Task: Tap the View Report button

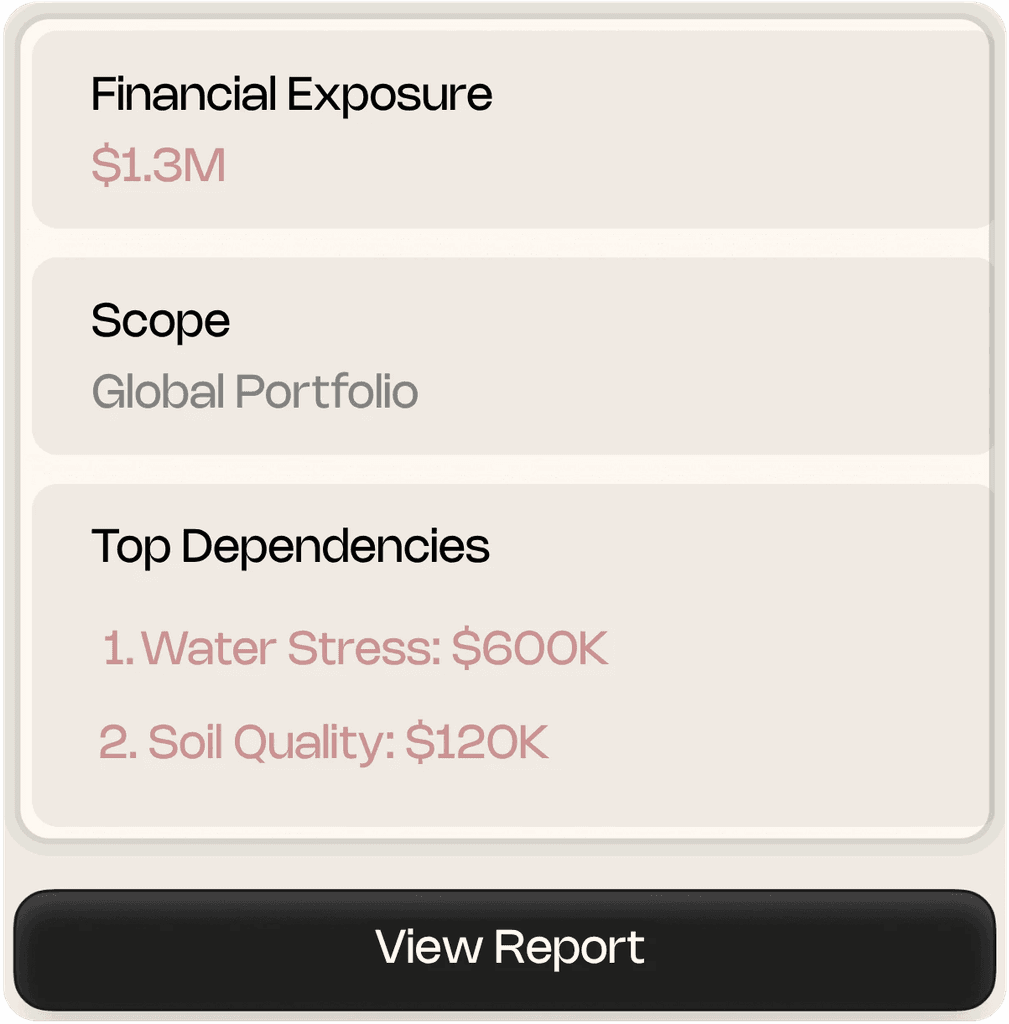Action: pos(505,948)
